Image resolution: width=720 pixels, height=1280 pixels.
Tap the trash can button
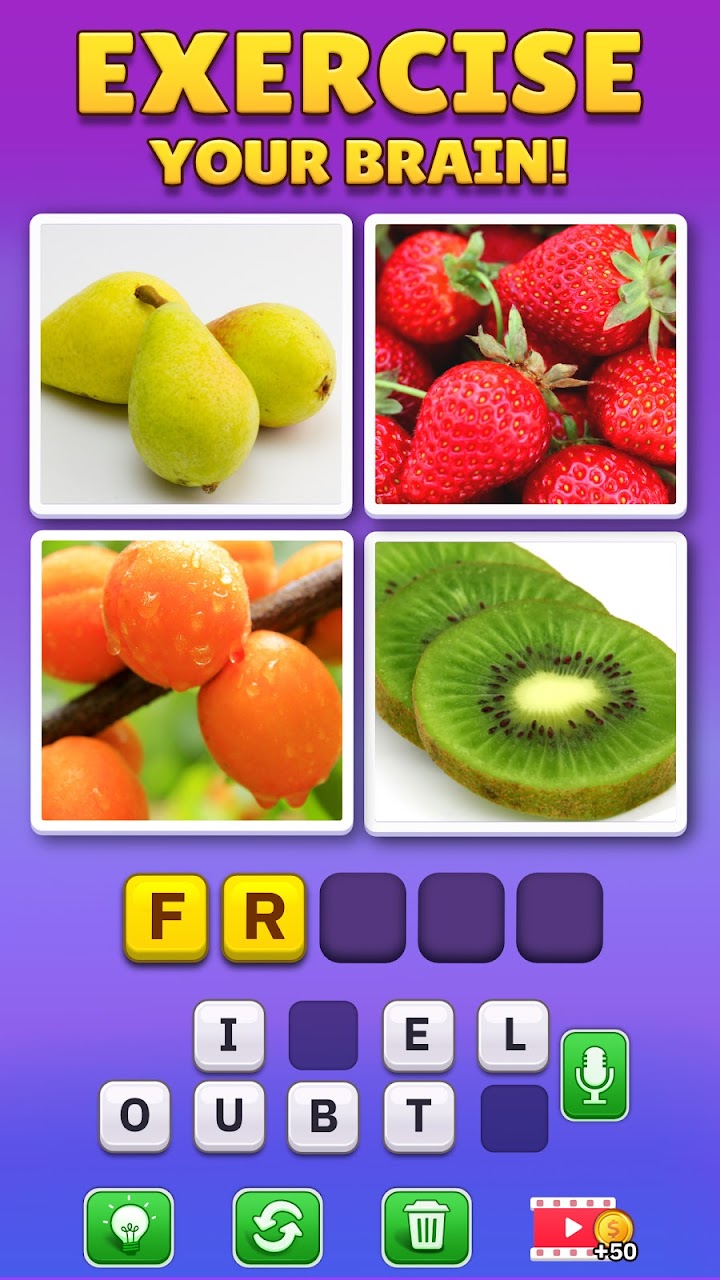point(426,1227)
